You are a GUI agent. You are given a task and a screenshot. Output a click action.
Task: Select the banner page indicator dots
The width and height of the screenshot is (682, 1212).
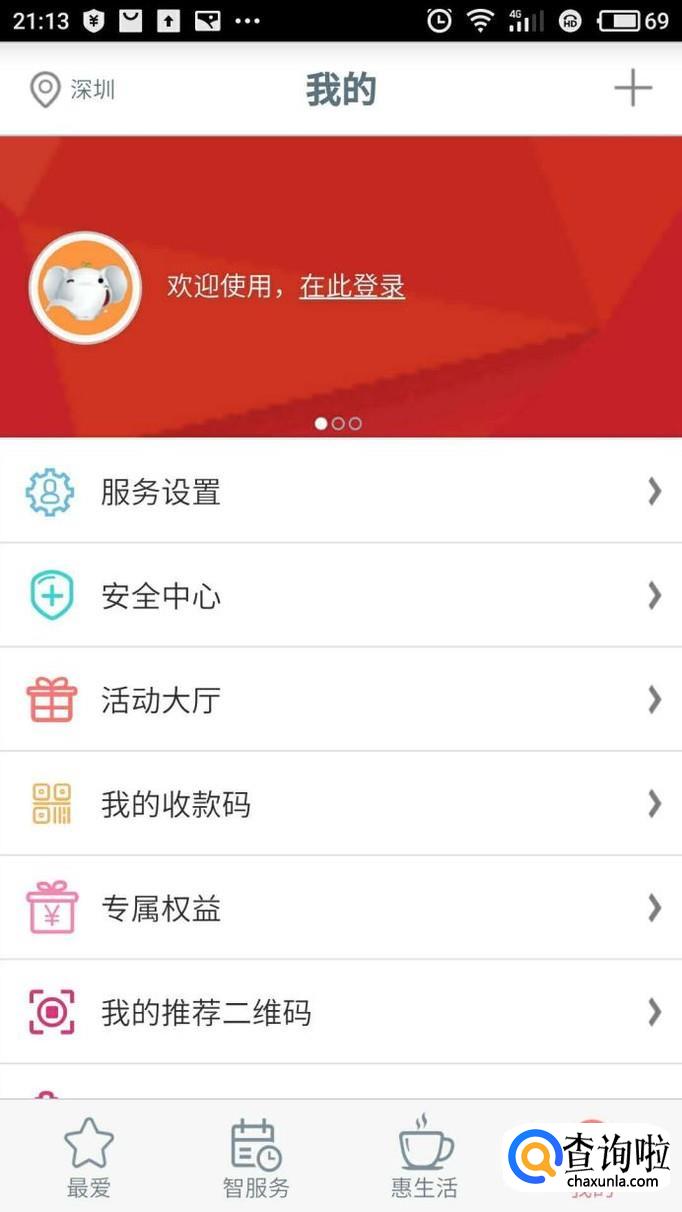pyautogui.click(x=338, y=423)
